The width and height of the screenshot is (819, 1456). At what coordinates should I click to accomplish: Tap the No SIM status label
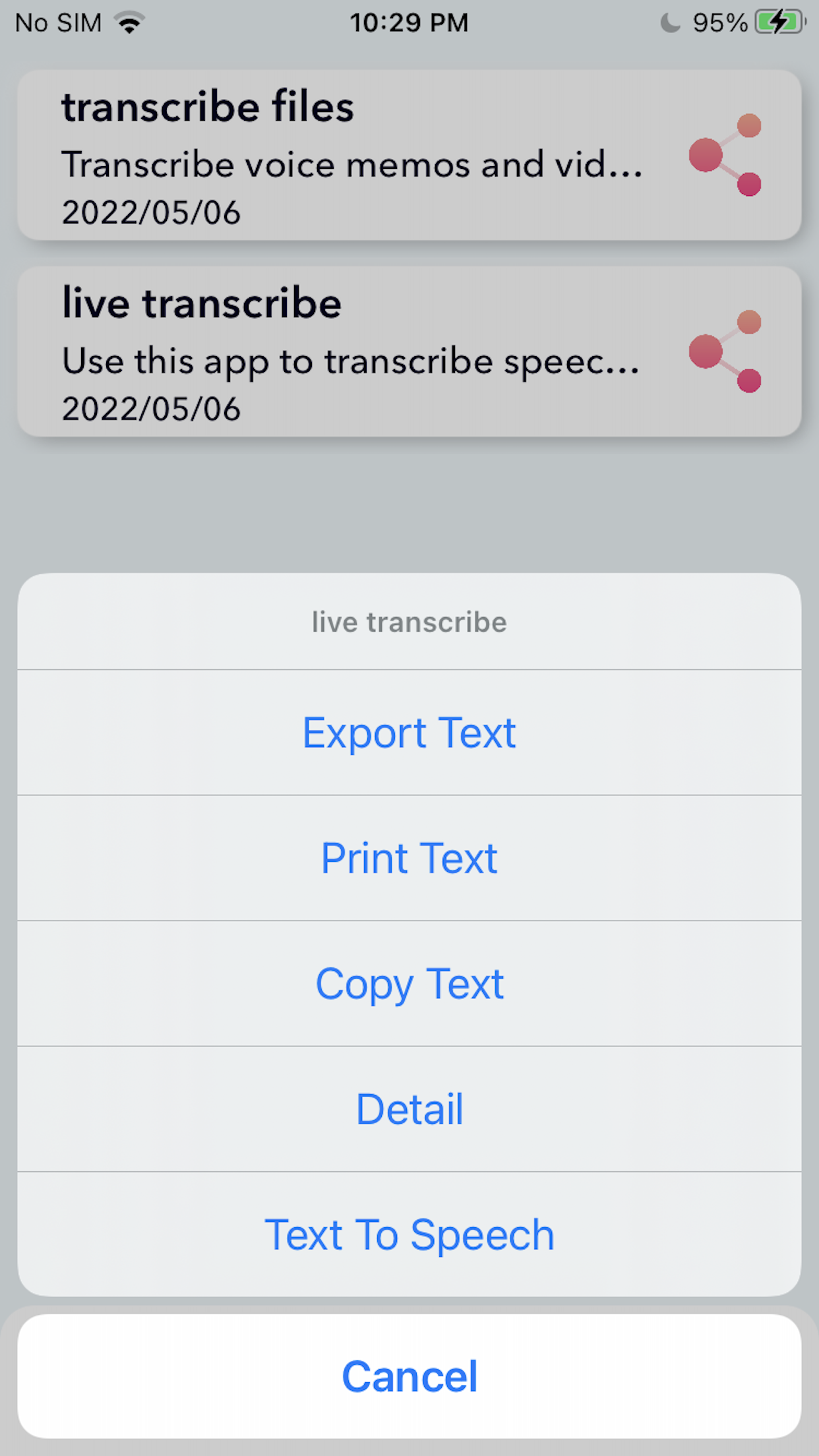[58, 22]
